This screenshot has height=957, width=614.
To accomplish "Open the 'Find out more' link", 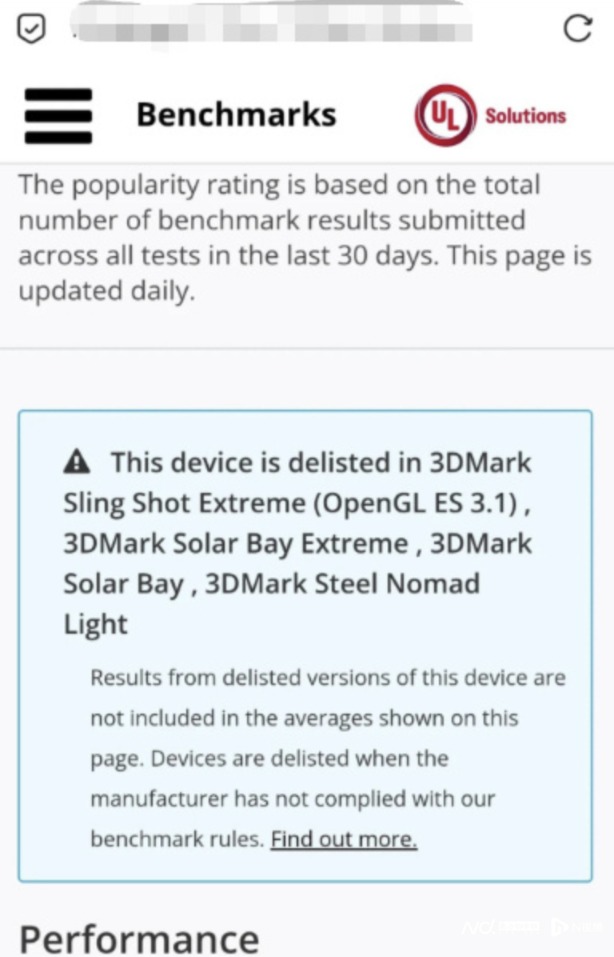I will click(343, 839).
